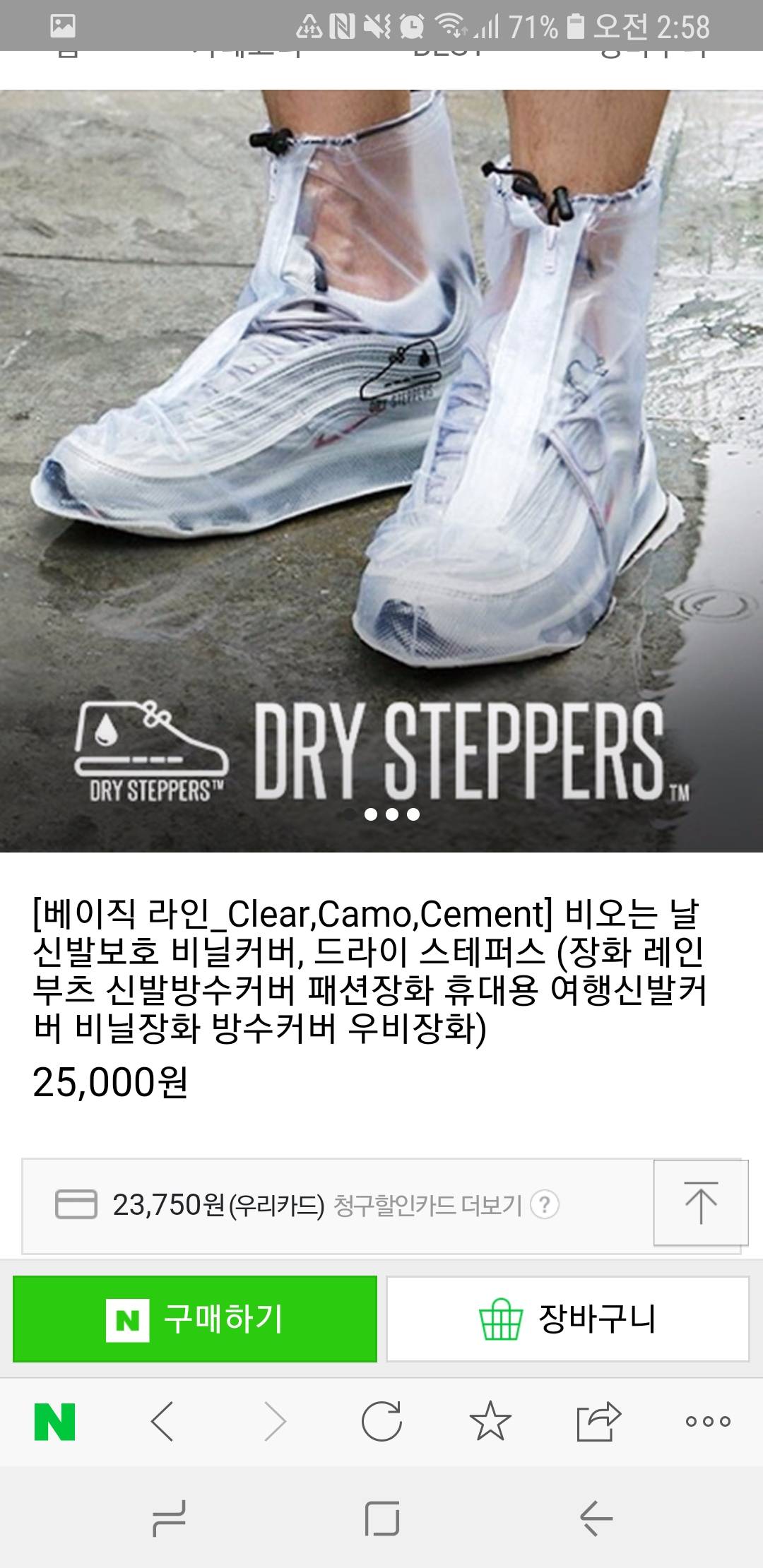763x1568 pixels.
Task: Go to Naver home via N logo
Action: (x=55, y=1422)
